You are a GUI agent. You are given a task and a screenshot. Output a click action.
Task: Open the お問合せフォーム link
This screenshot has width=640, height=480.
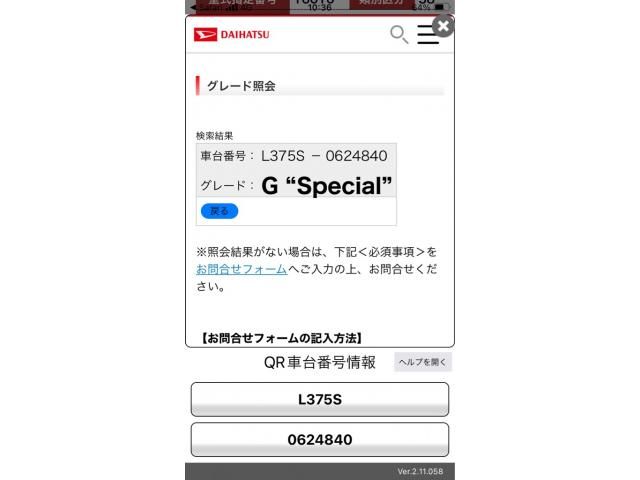241,269
